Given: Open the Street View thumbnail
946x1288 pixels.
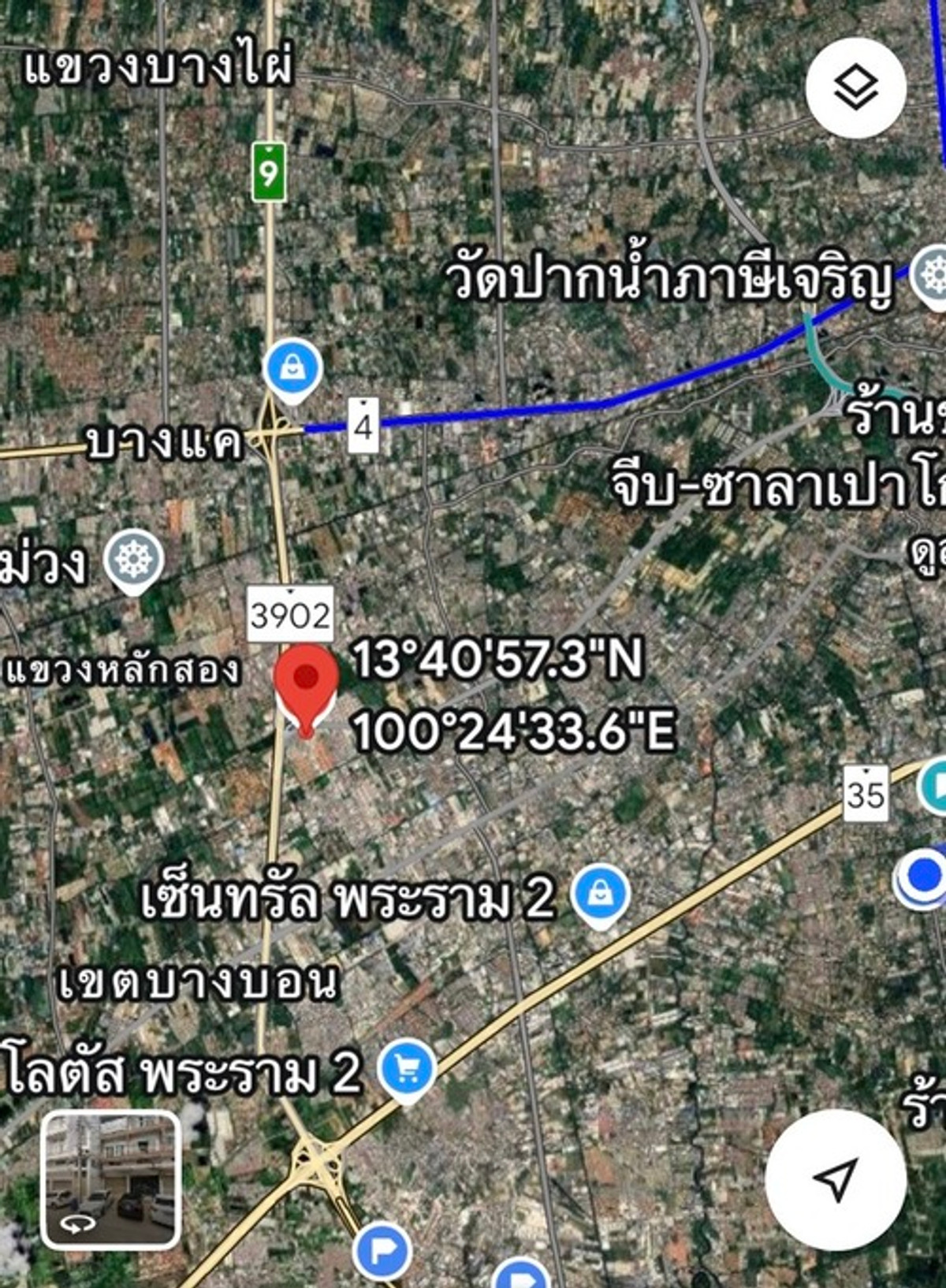Looking at the screenshot, I should pos(111,1180).
